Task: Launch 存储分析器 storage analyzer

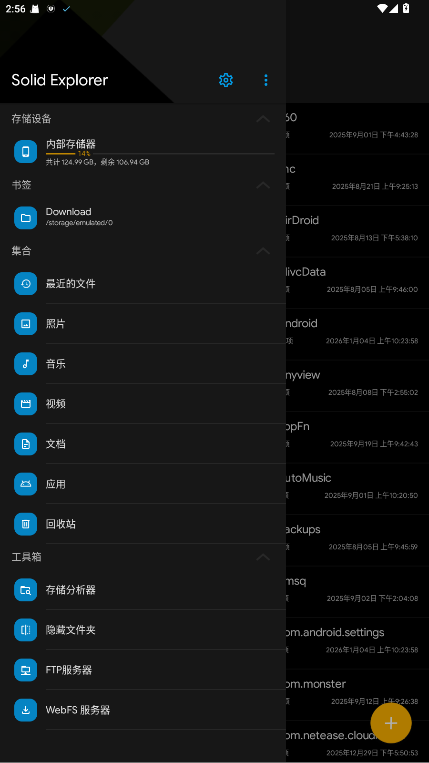Action: [x=143, y=590]
